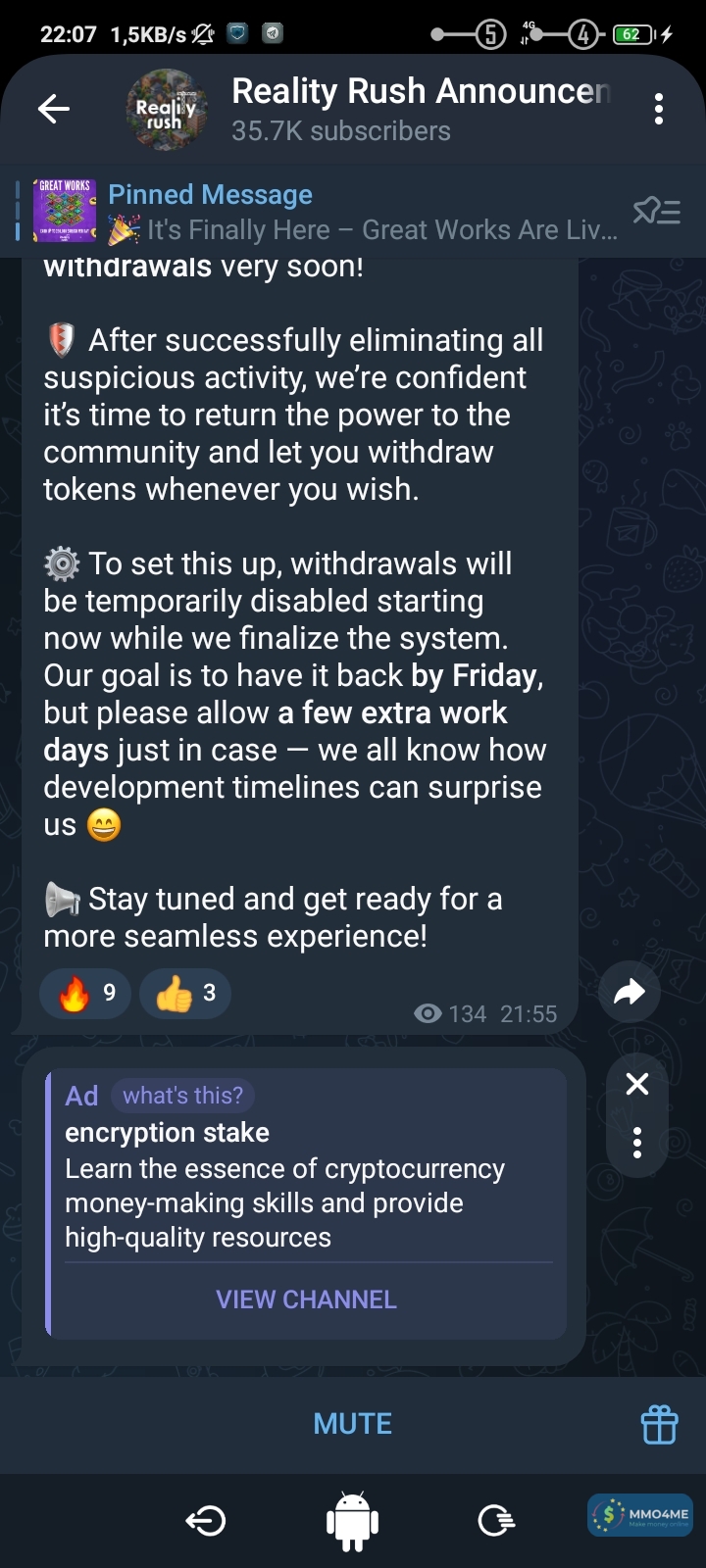This screenshot has width=706, height=1568.
Task: Open Reality Rush channel info
Action: pyautogui.click(x=392, y=109)
